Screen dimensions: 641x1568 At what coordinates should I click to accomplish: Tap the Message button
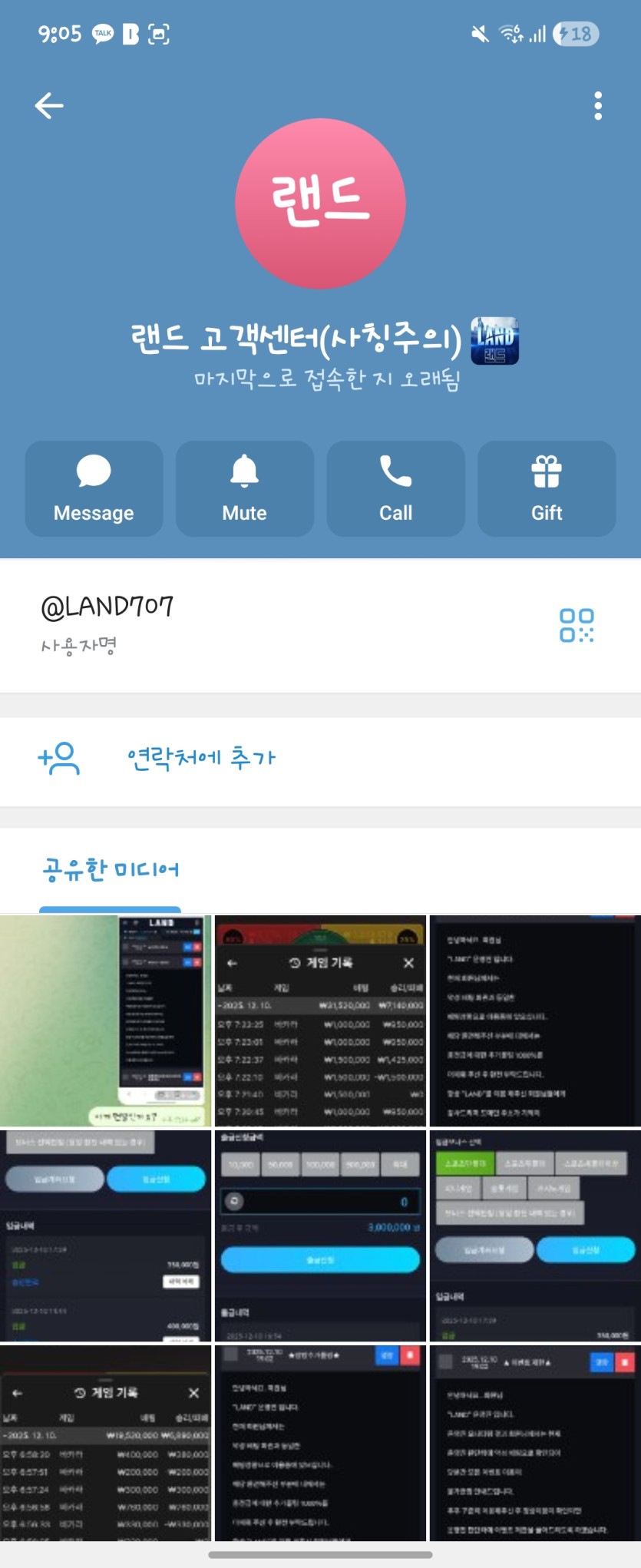(94, 488)
